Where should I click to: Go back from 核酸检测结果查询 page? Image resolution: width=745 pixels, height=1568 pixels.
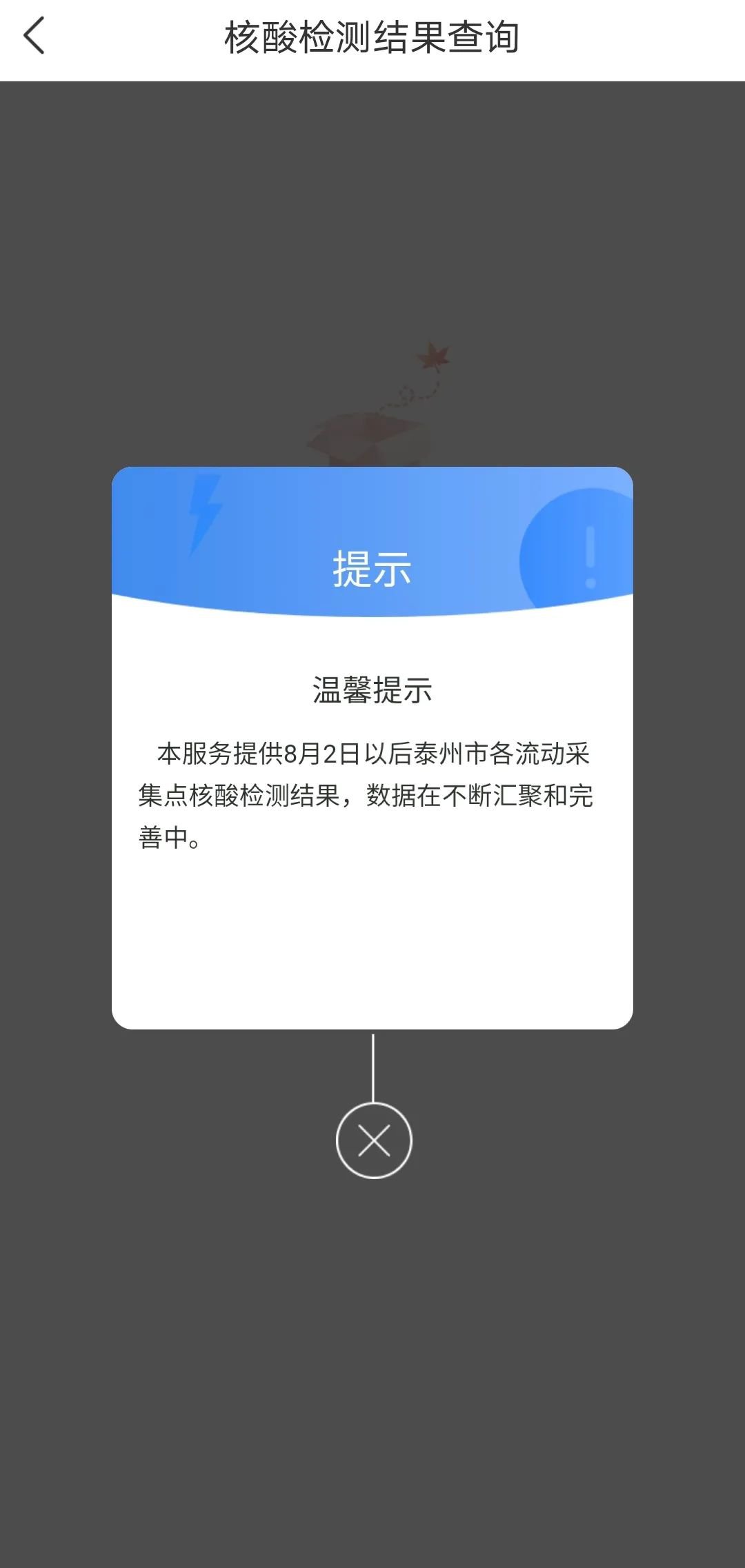34,37
